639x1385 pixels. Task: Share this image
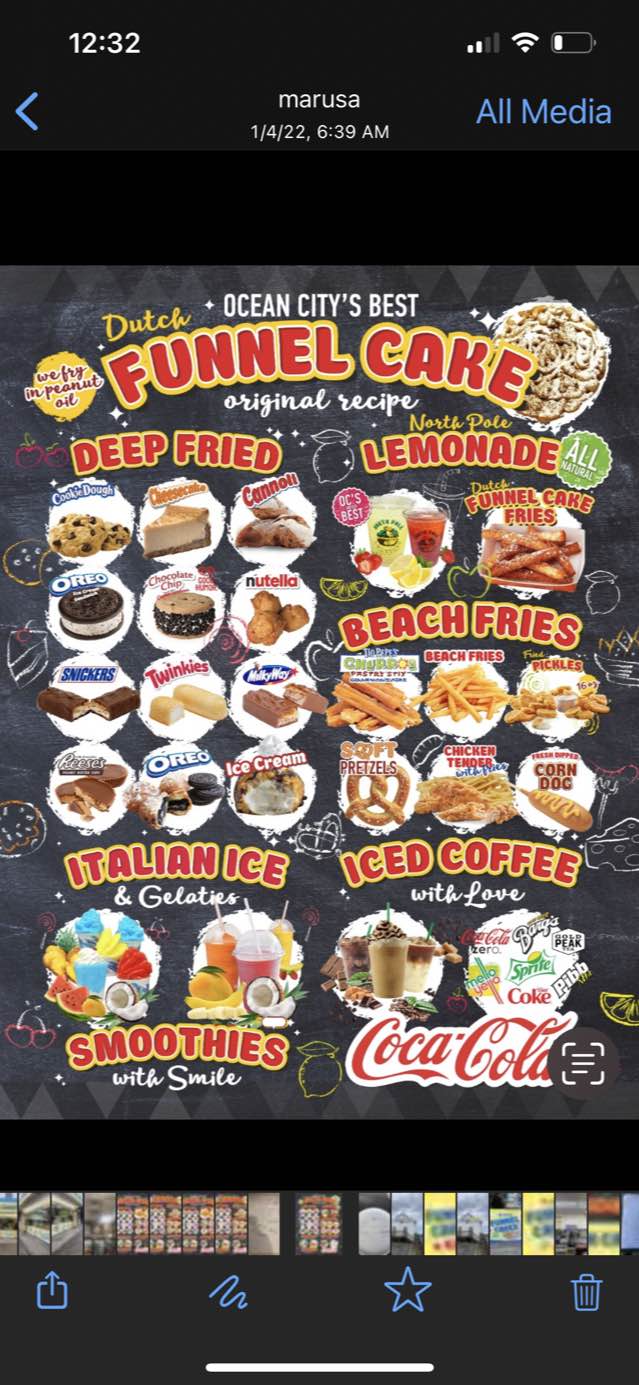click(x=52, y=1292)
